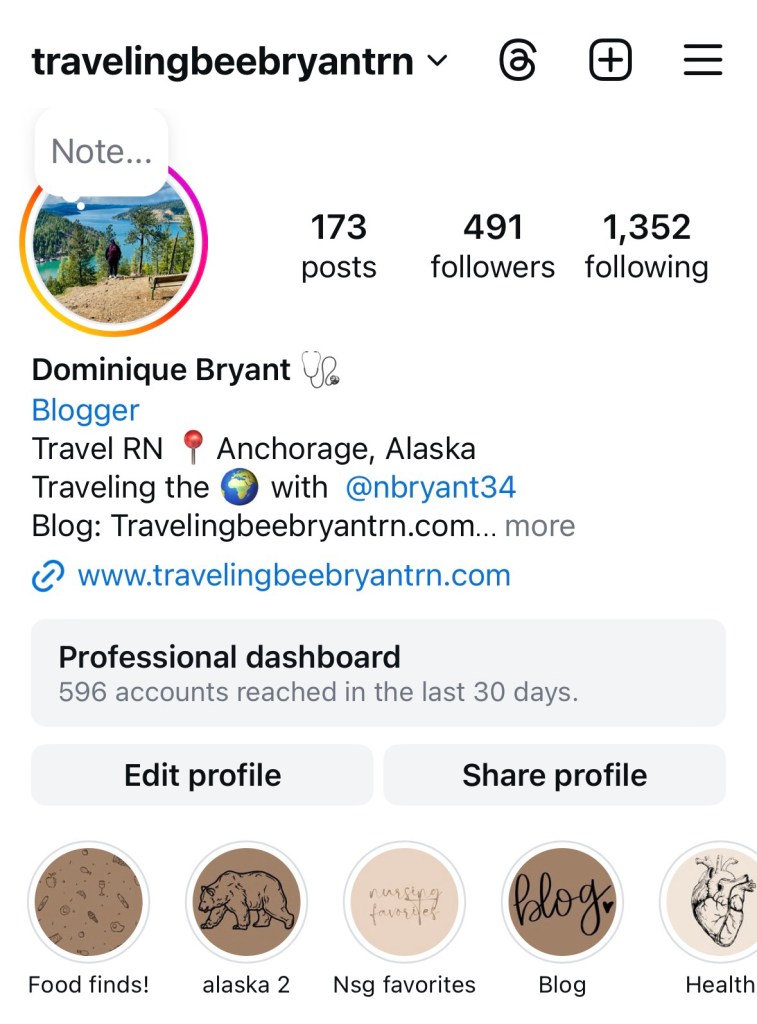Open the hamburger menu
This screenshot has height=1024, width=757.
tap(703, 62)
